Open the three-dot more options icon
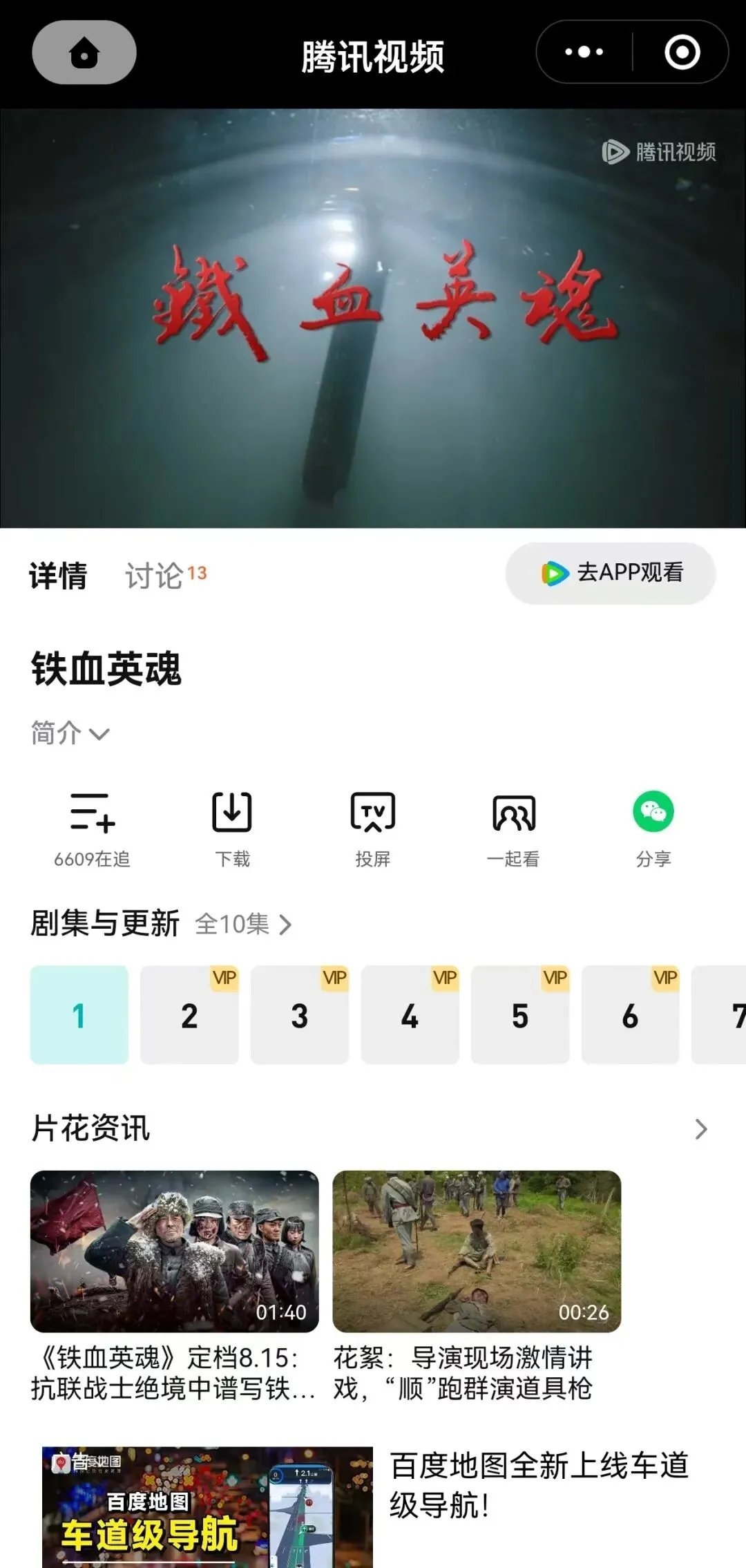Screen dimensions: 746x1568 pos(582,52)
